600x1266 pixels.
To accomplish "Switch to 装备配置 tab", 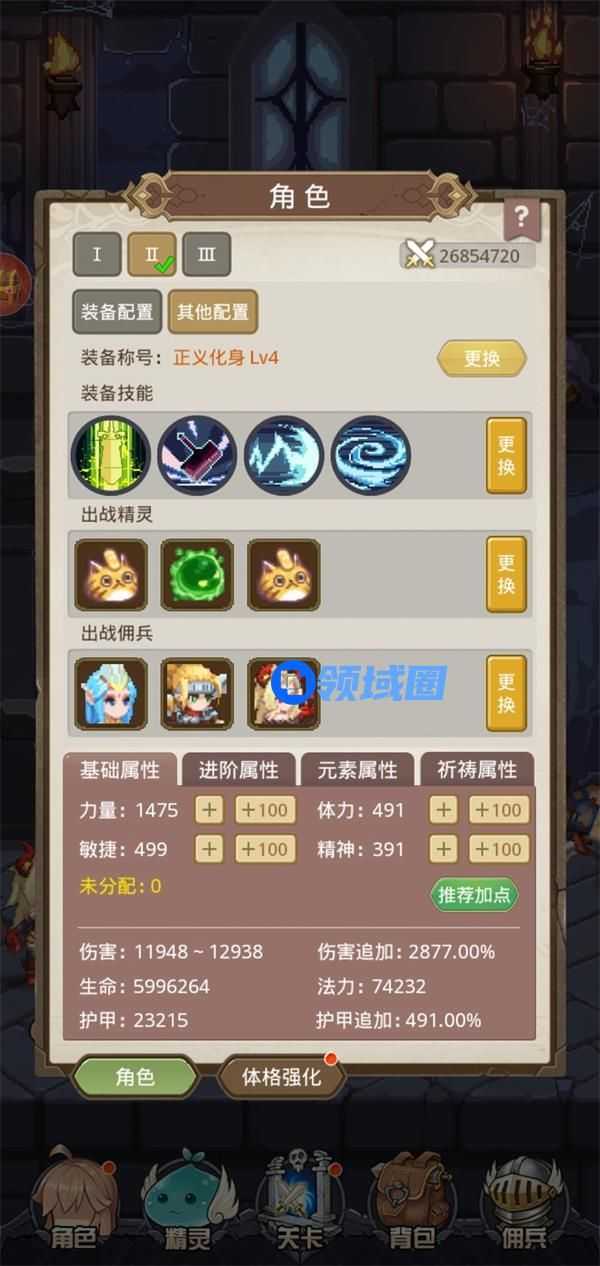I will pos(116,312).
